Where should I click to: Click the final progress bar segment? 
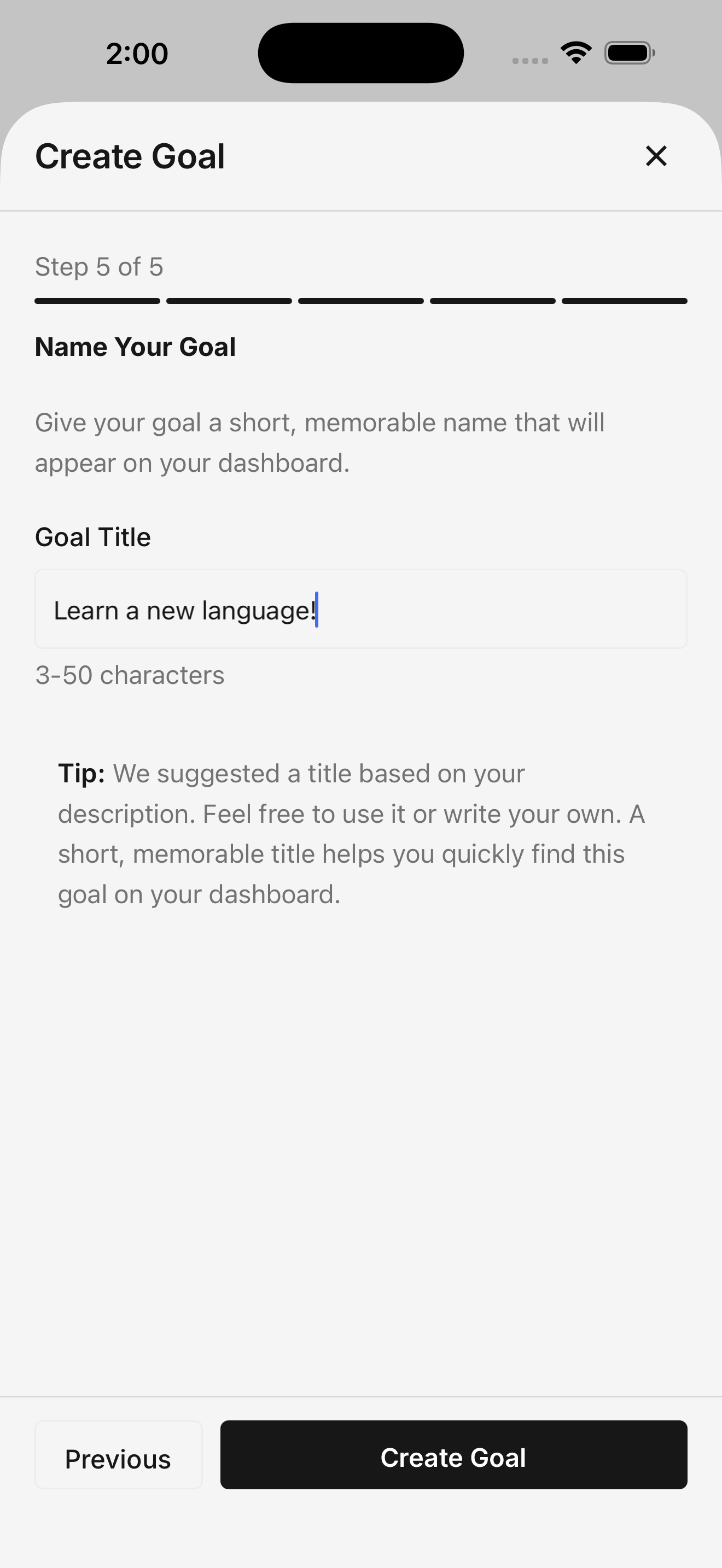point(624,300)
